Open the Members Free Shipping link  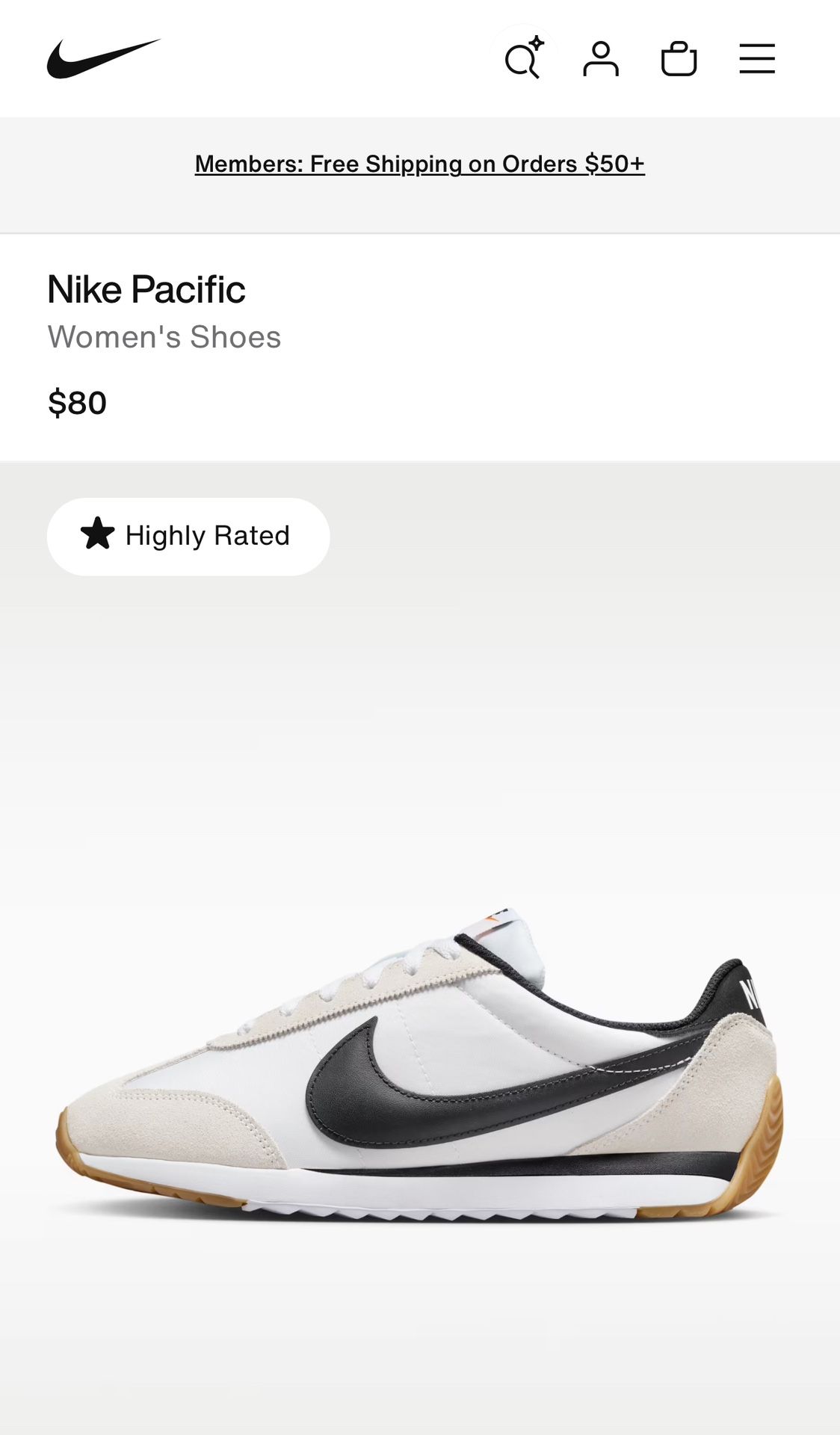click(419, 164)
